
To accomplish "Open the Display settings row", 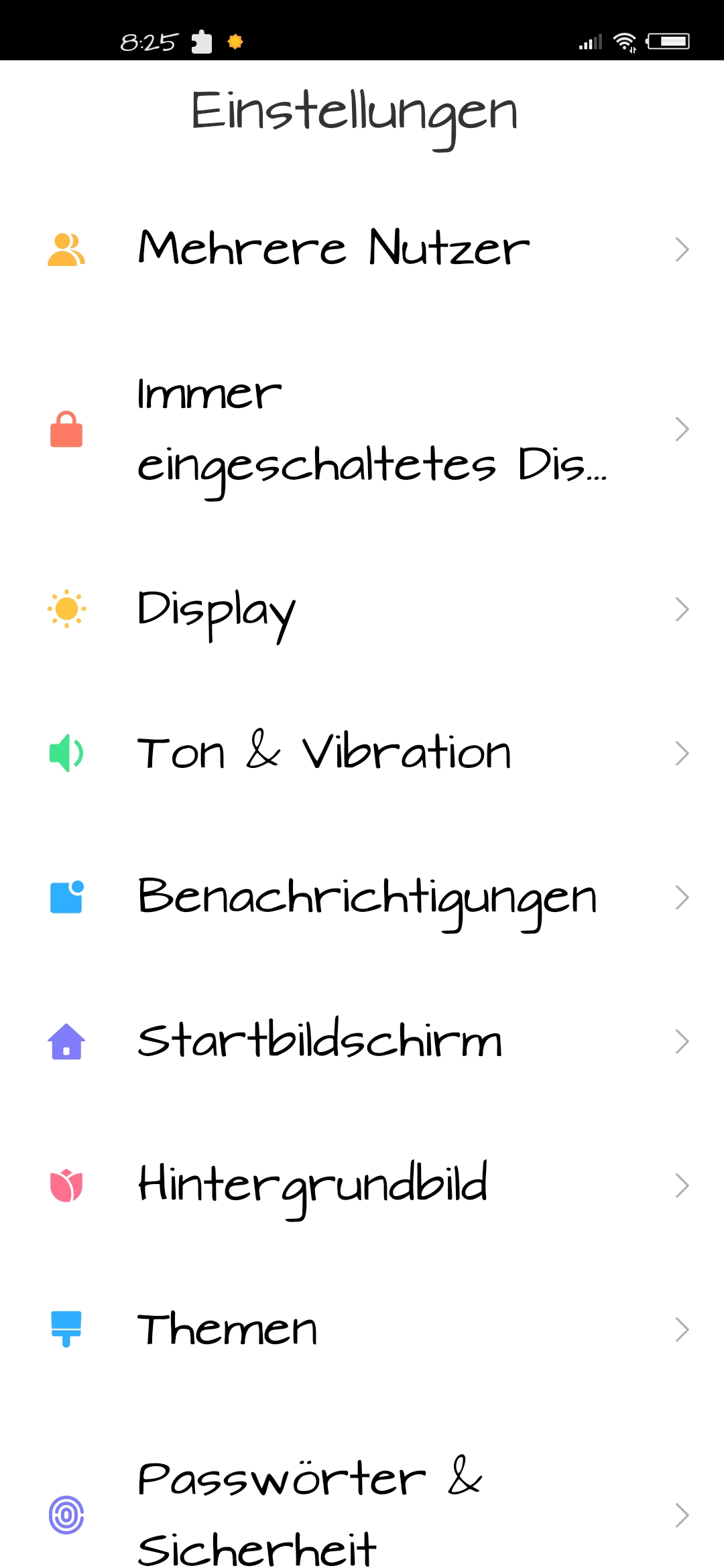I will tap(362, 609).
